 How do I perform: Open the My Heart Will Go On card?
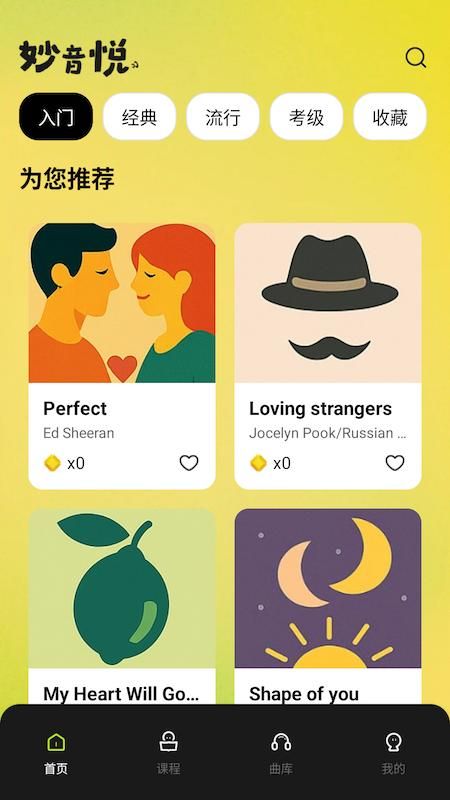click(x=122, y=607)
